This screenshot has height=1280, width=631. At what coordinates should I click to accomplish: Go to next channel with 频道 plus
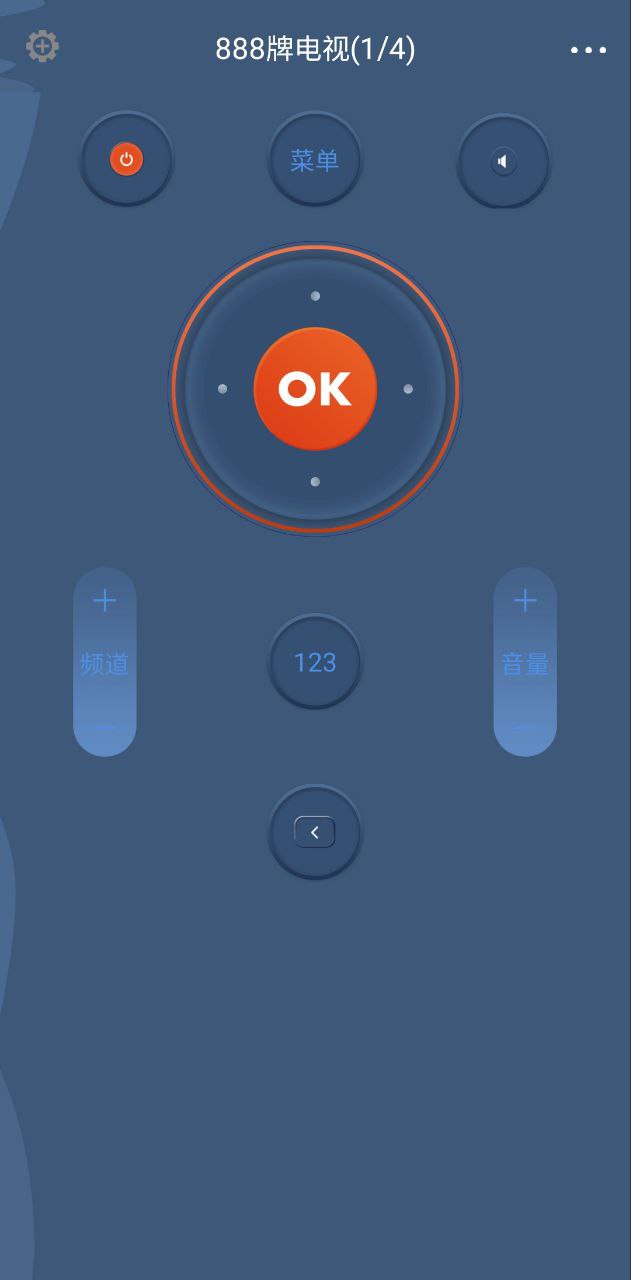point(105,601)
